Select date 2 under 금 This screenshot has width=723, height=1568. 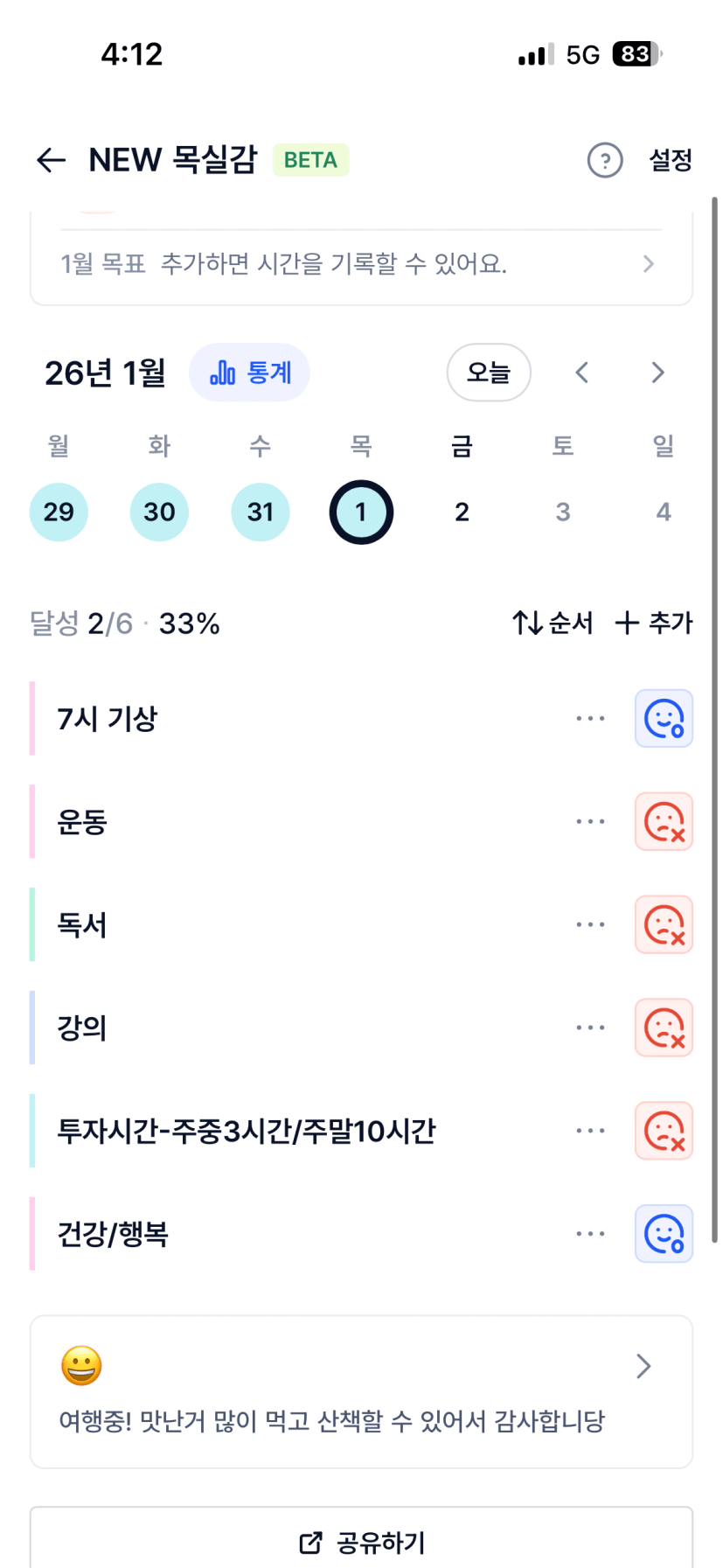[x=462, y=512]
